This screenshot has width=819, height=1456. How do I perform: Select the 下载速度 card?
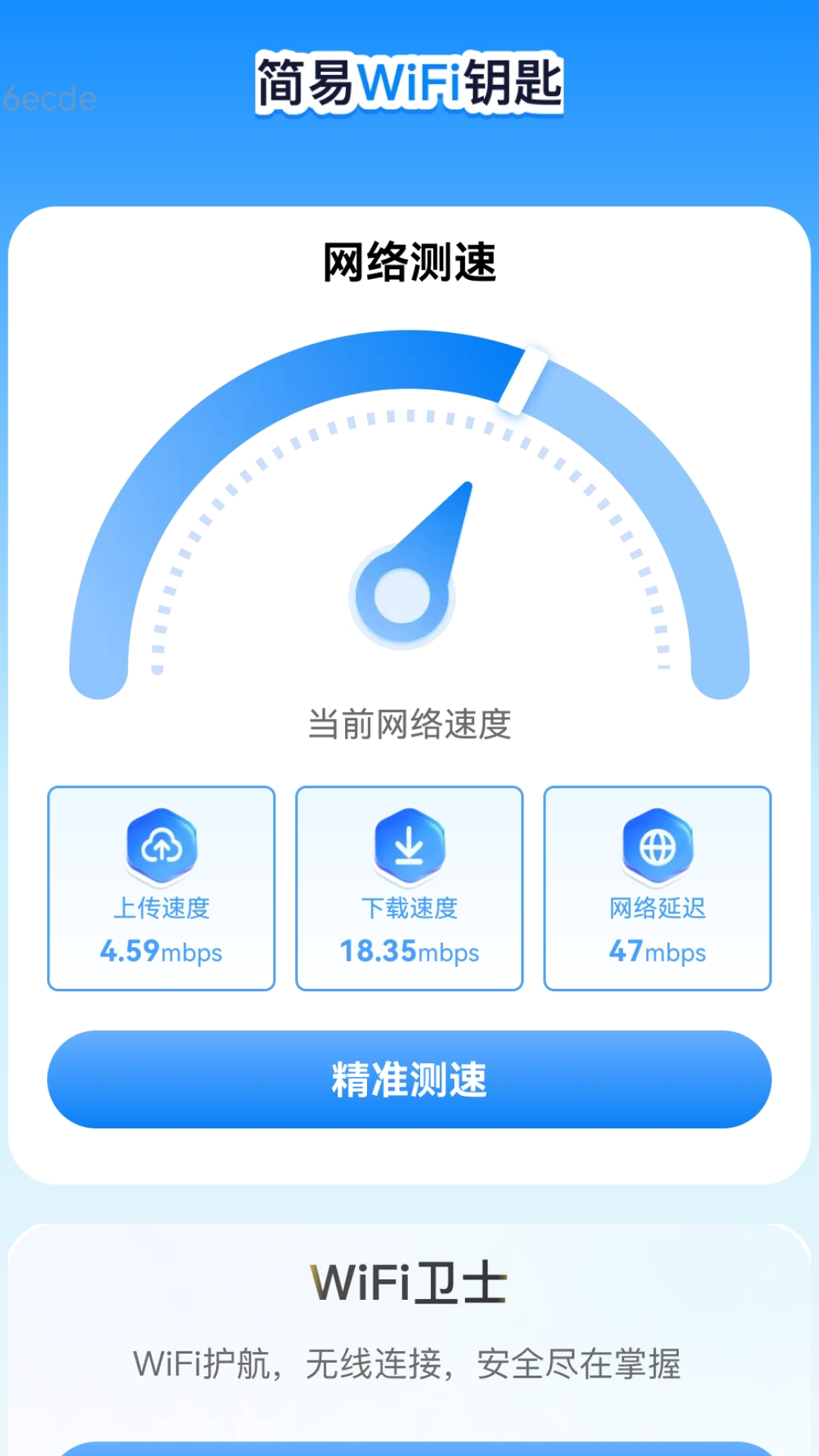(409, 887)
